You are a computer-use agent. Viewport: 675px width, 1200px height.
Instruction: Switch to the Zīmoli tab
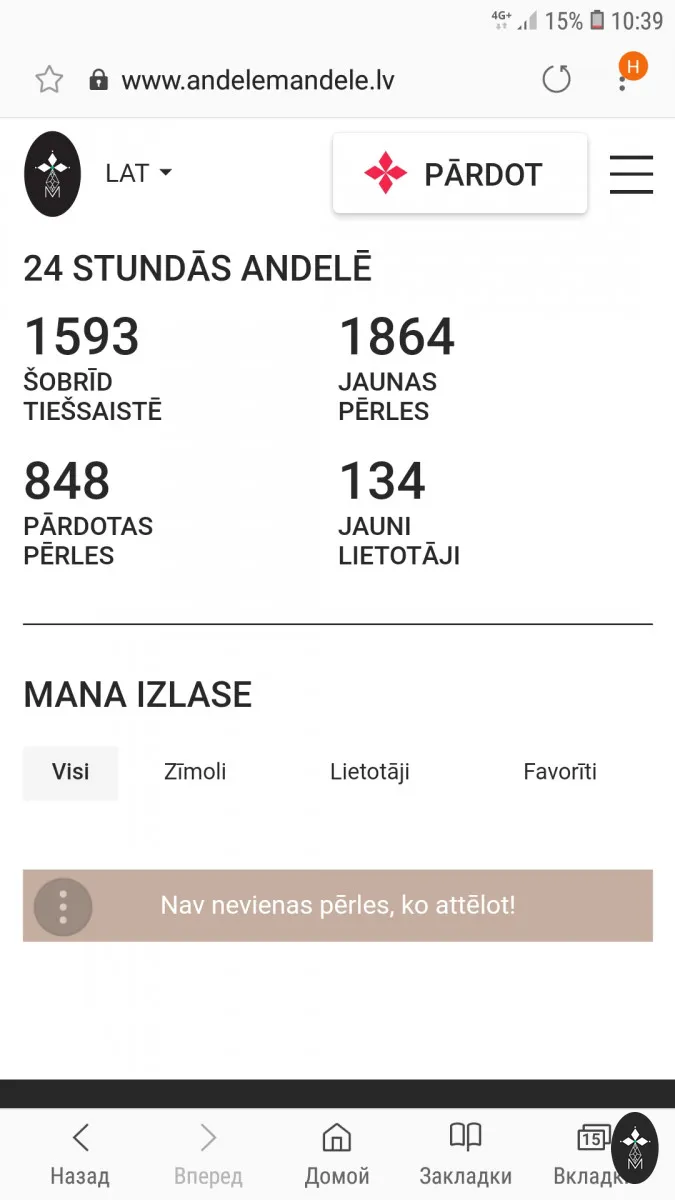click(195, 772)
